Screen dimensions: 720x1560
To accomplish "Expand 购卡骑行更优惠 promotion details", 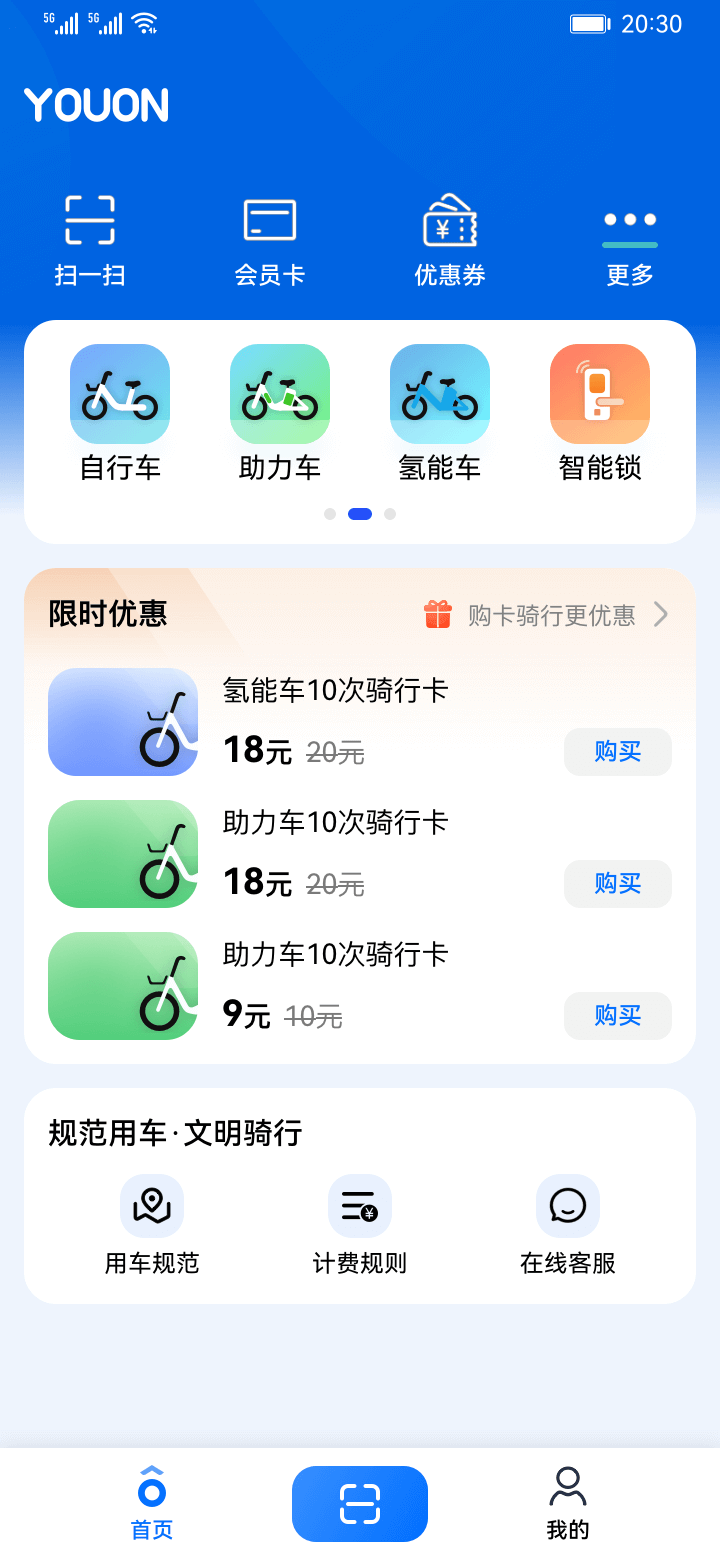I will tap(545, 615).
